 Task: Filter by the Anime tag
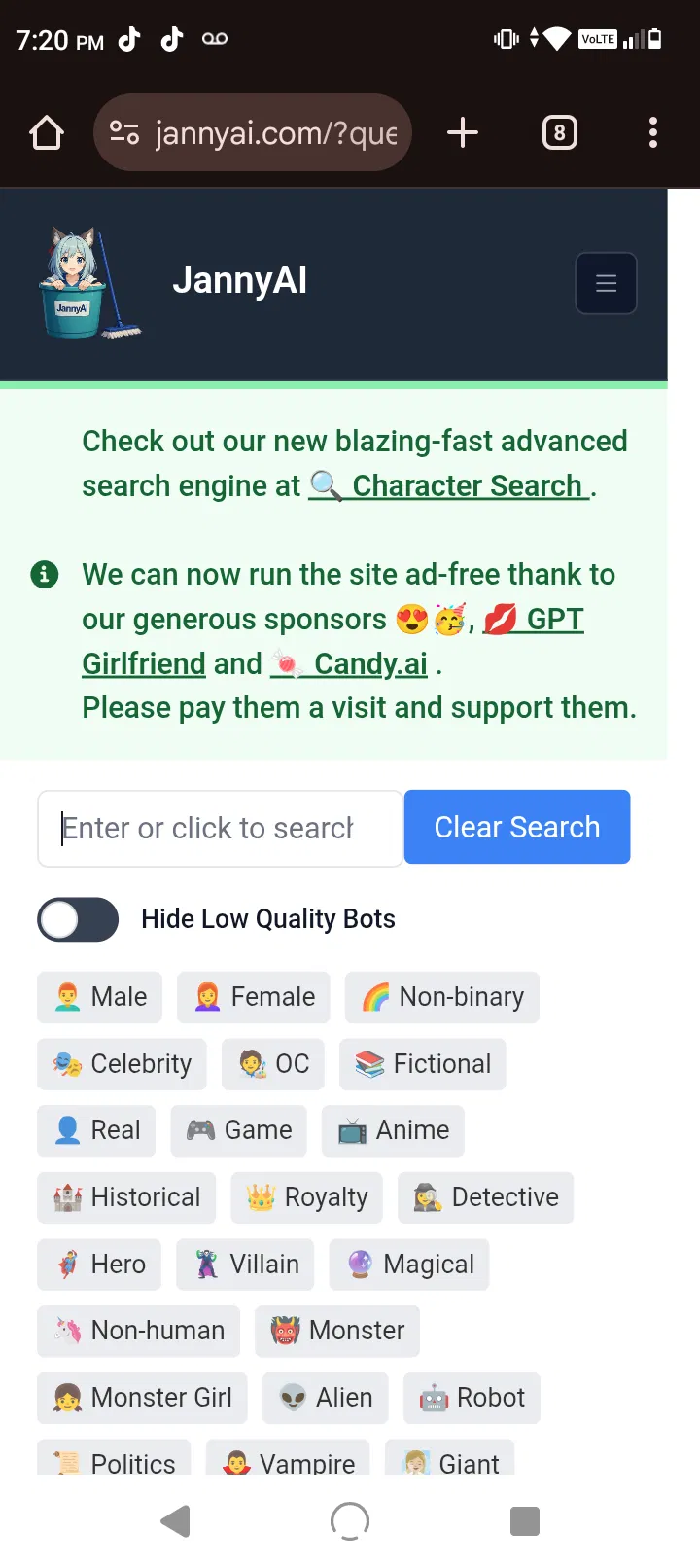(393, 1130)
